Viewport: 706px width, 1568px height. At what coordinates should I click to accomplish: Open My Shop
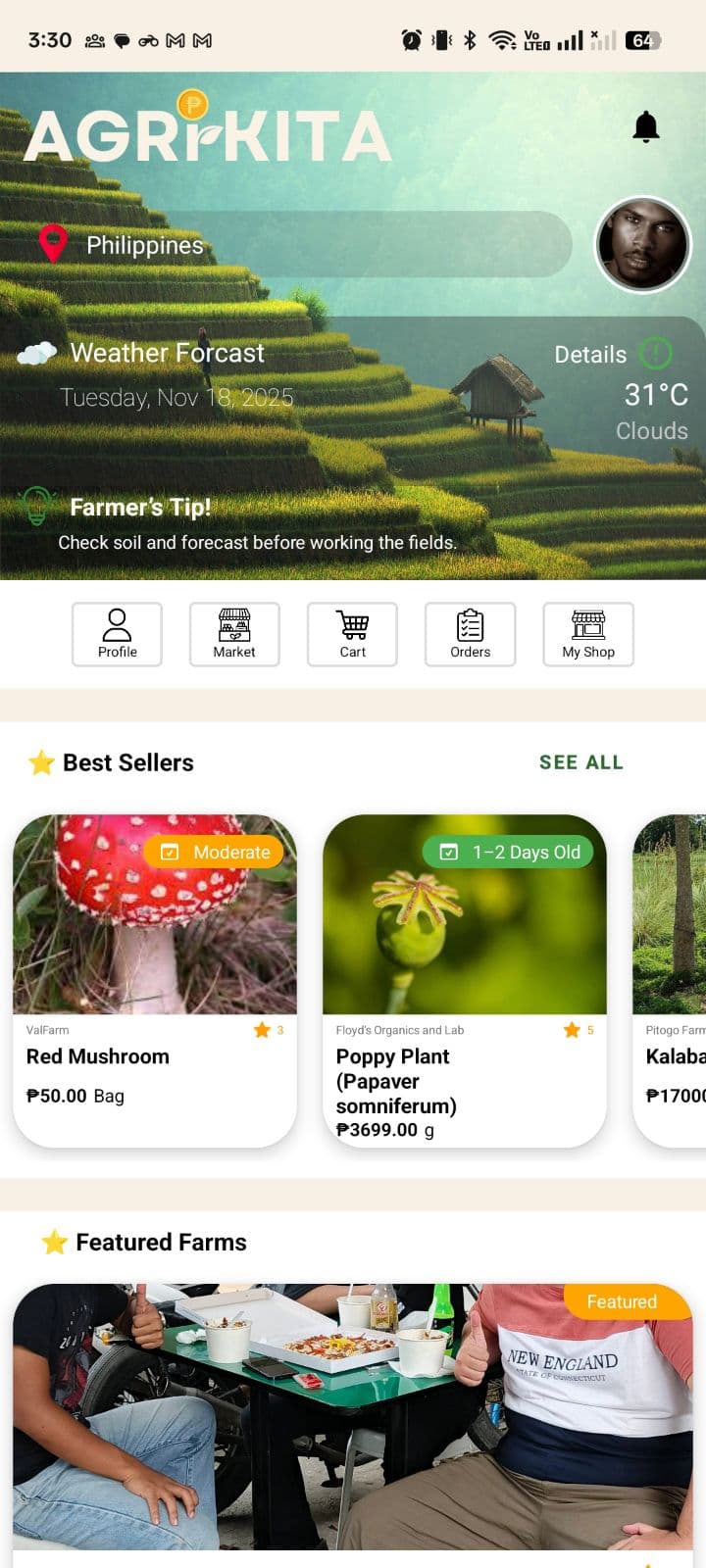point(588,633)
